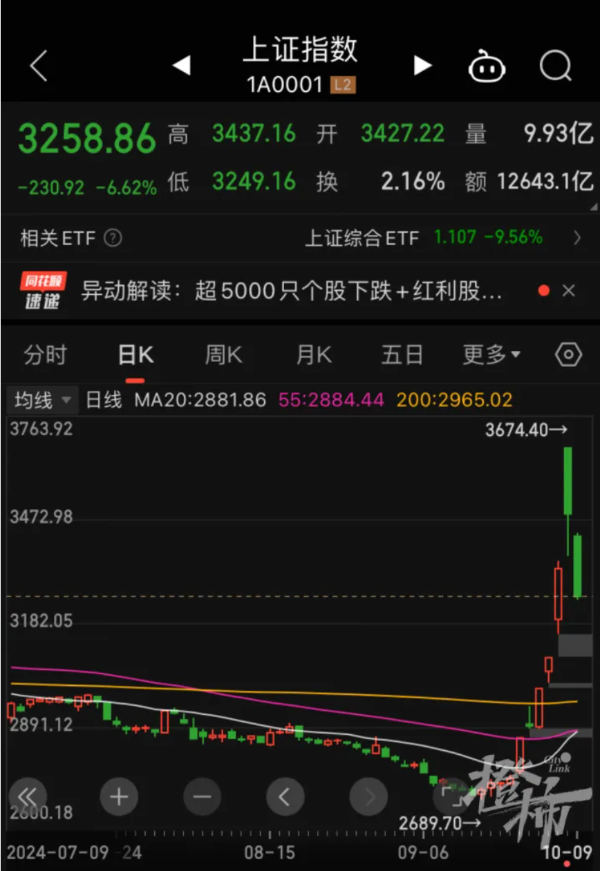Screen dimensions: 600x871
Task: Open the 均线 indicator dropdown
Action: [x=42, y=400]
